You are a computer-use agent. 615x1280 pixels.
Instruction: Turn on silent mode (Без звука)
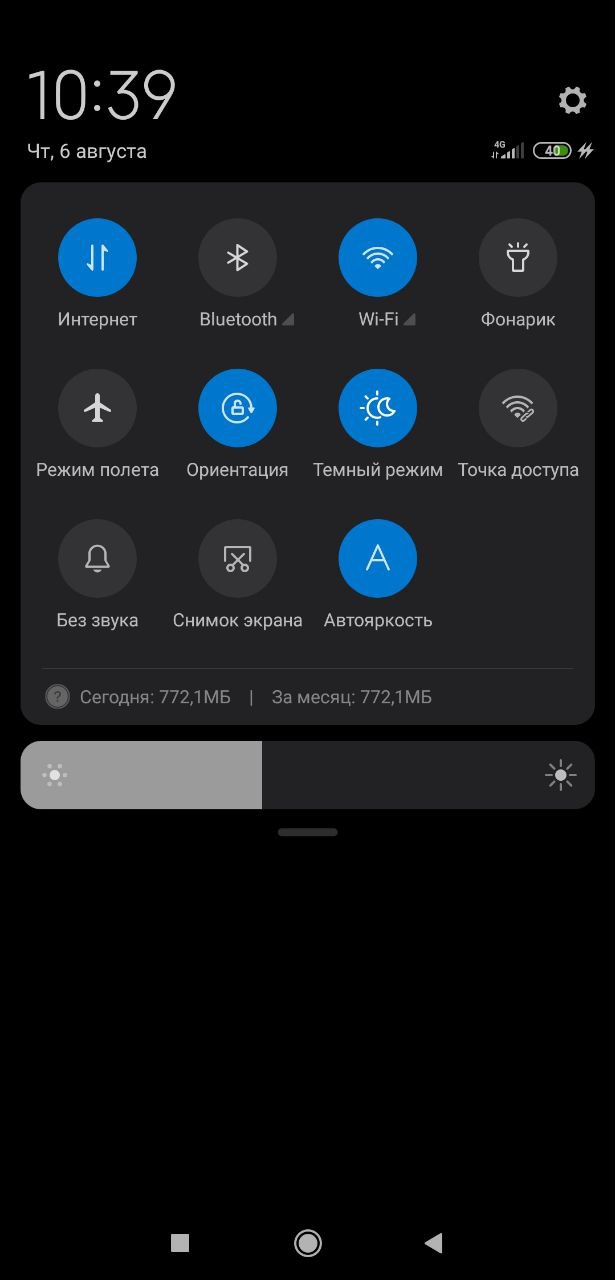point(97,558)
